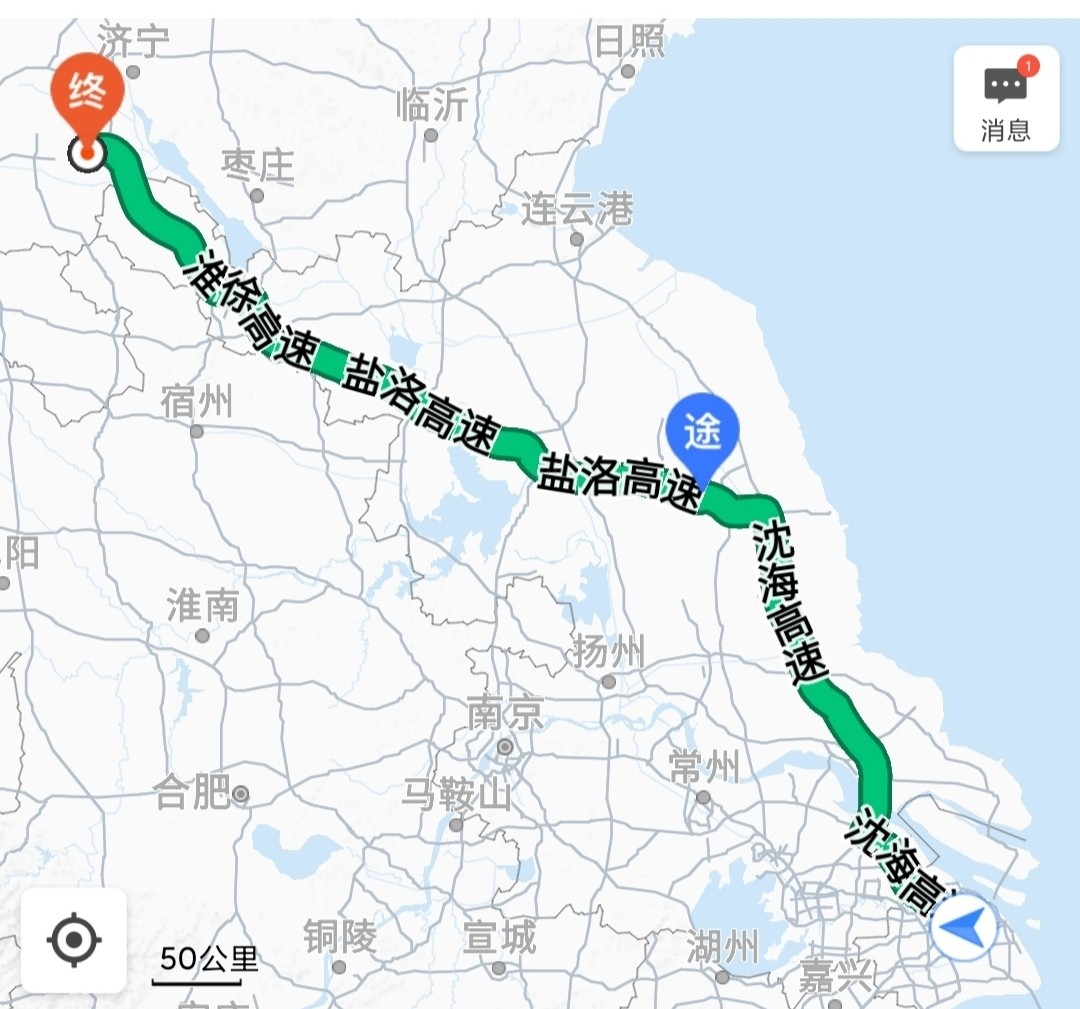Open the 消息 messages button
This screenshot has height=1009, width=1080.
coord(1005,99)
